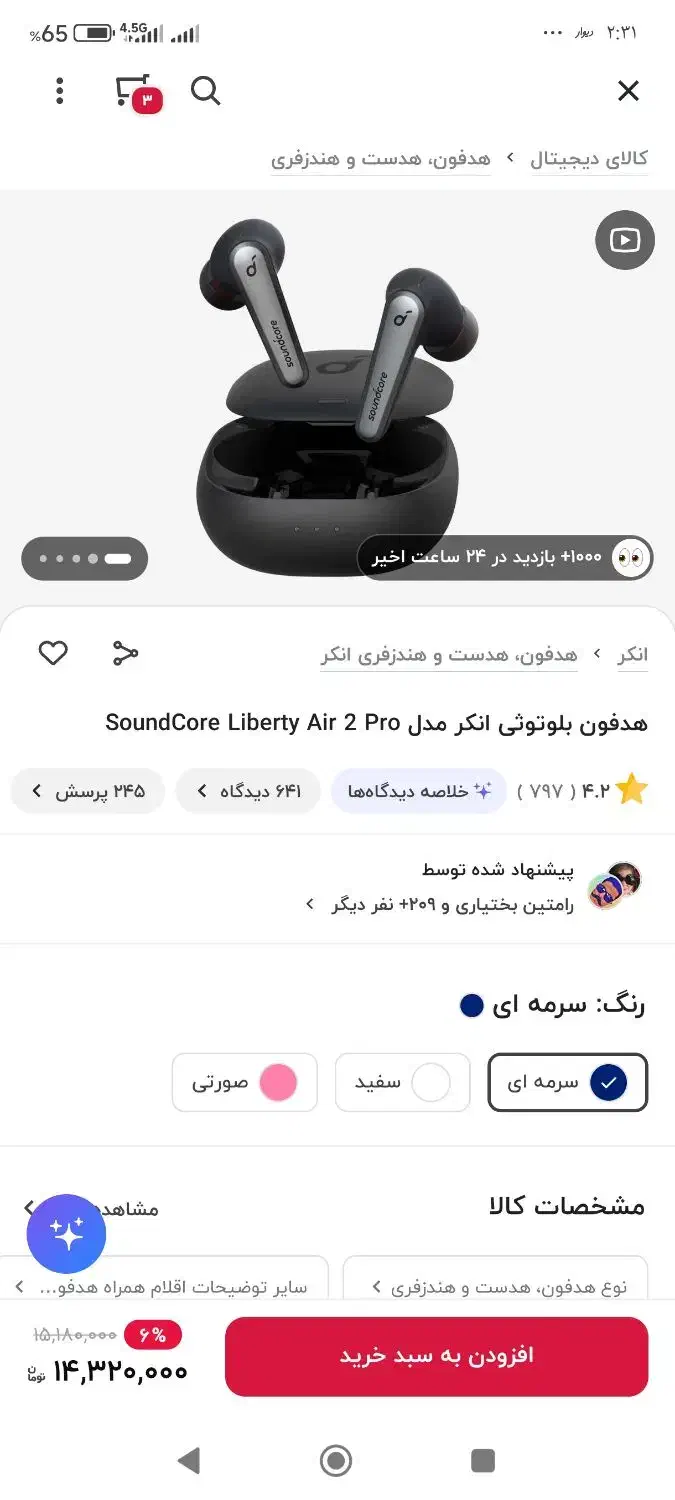Open هدفون، هدست و هندزفری انکر link

point(449,655)
